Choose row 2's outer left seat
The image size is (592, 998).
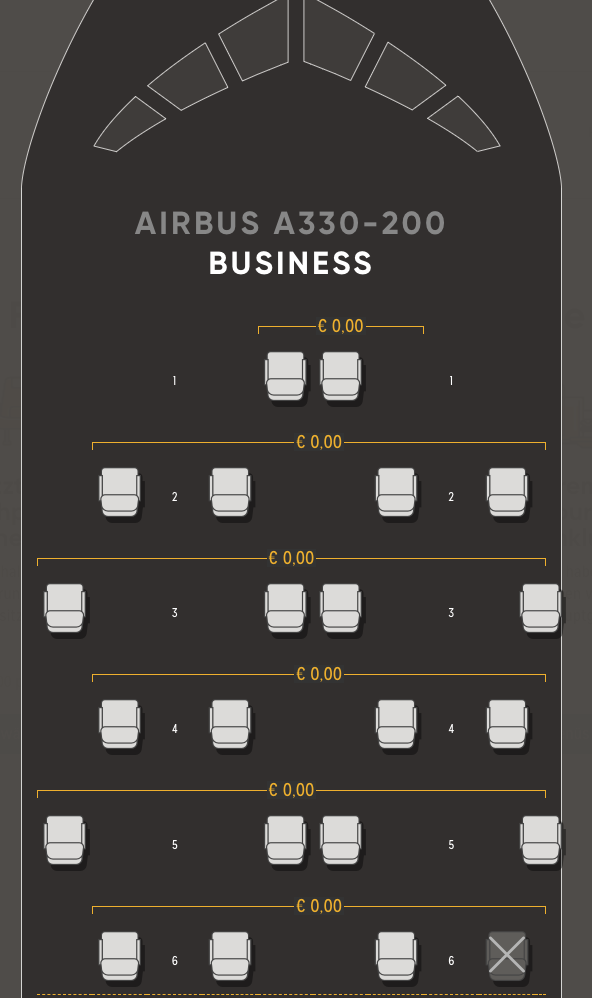point(120,492)
